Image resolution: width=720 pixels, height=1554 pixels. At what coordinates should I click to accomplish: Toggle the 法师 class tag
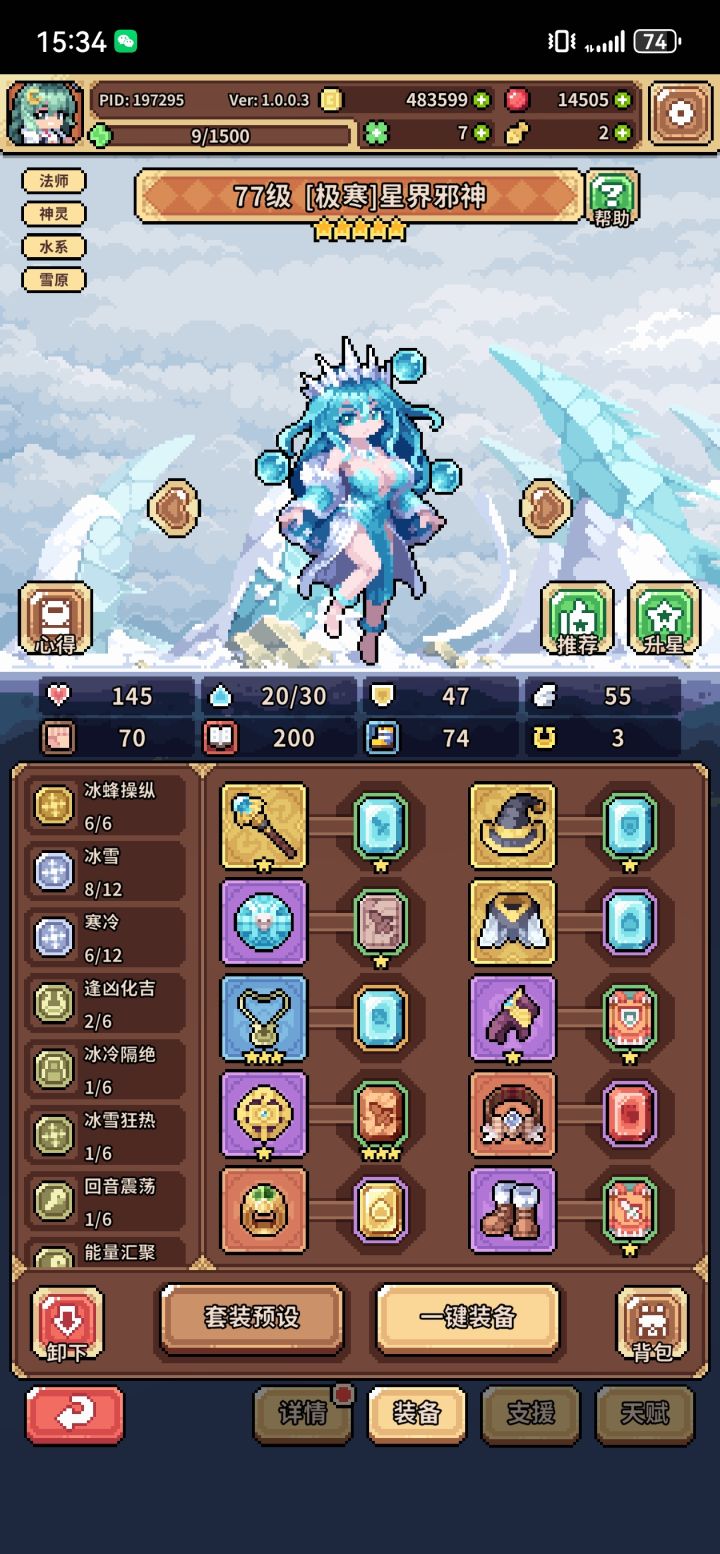(x=54, y=180)
